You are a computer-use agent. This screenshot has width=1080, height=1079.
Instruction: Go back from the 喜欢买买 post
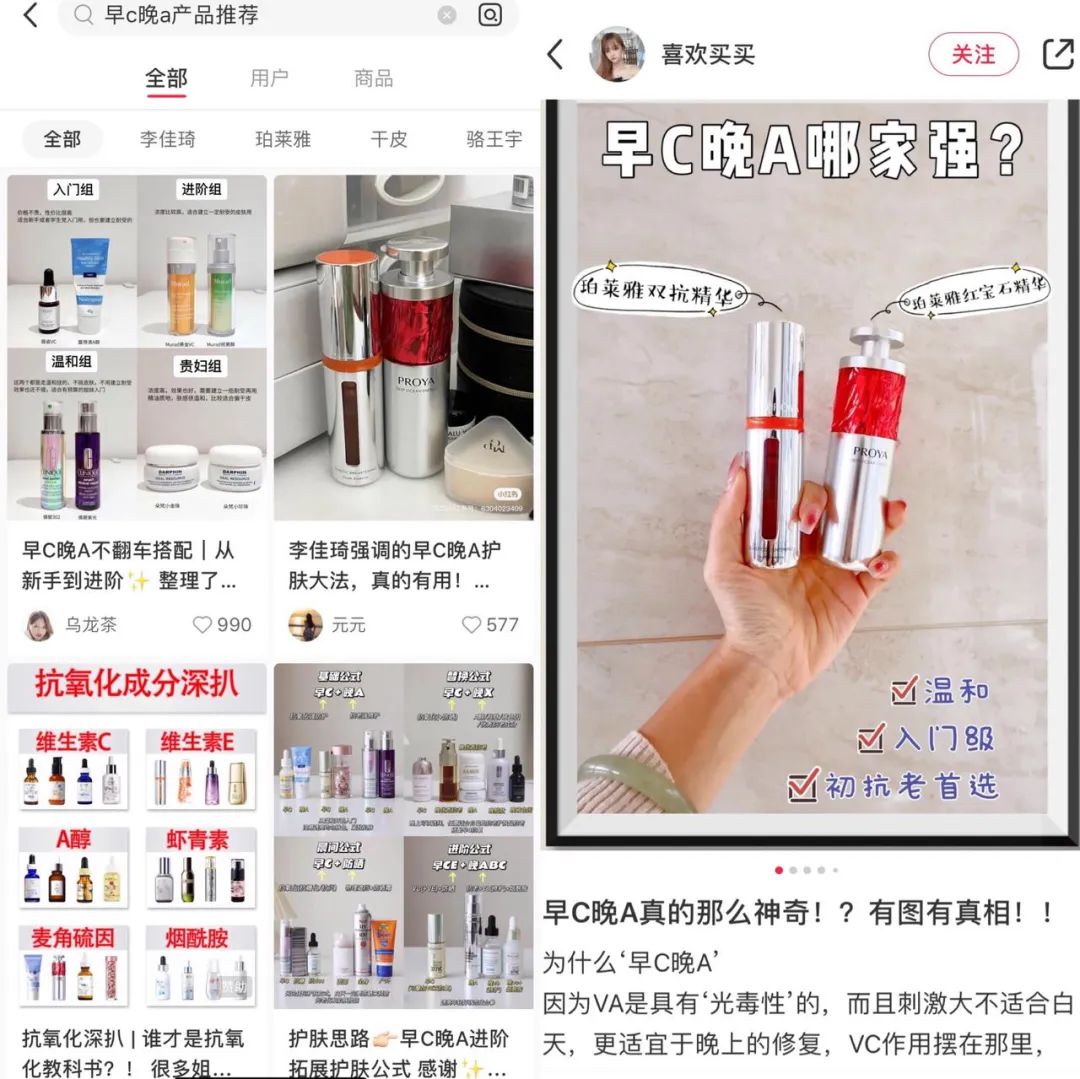point(556,54)
